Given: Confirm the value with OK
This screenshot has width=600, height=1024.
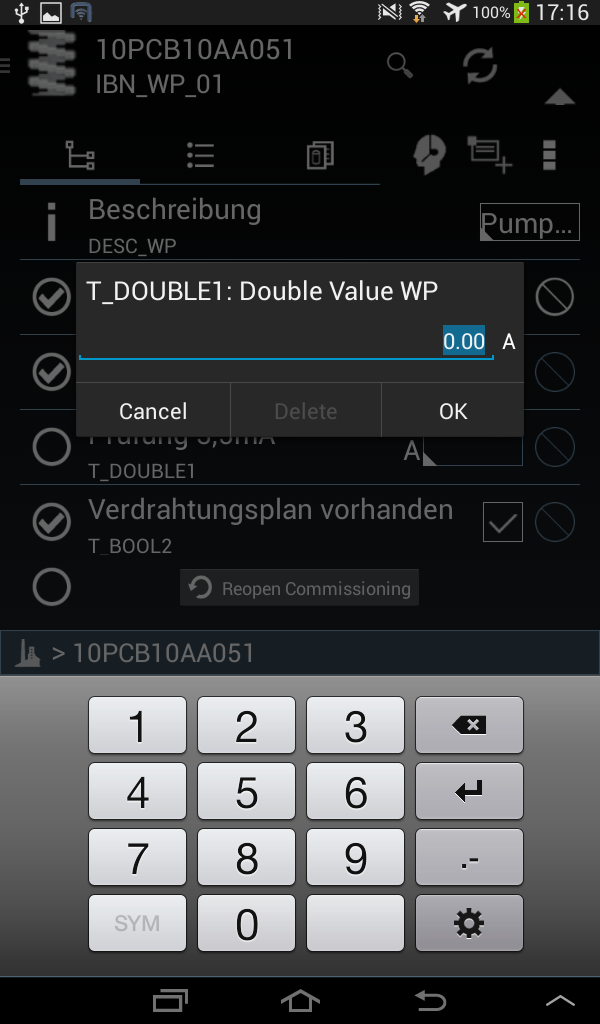Looking at the screenshot, I should point(453,411).
